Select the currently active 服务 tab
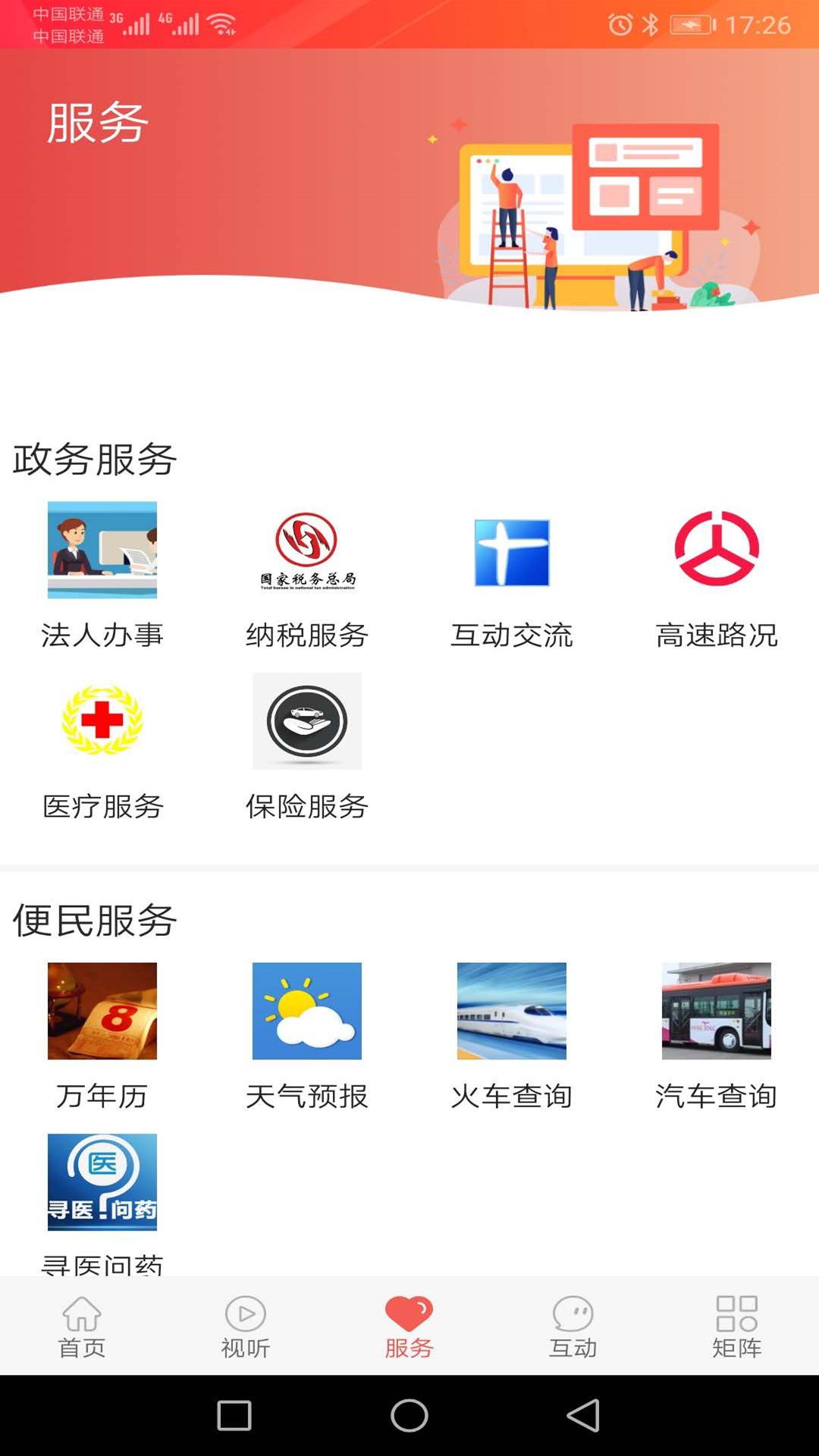This screenshot has width=819, height=1456. (409, 1327)
